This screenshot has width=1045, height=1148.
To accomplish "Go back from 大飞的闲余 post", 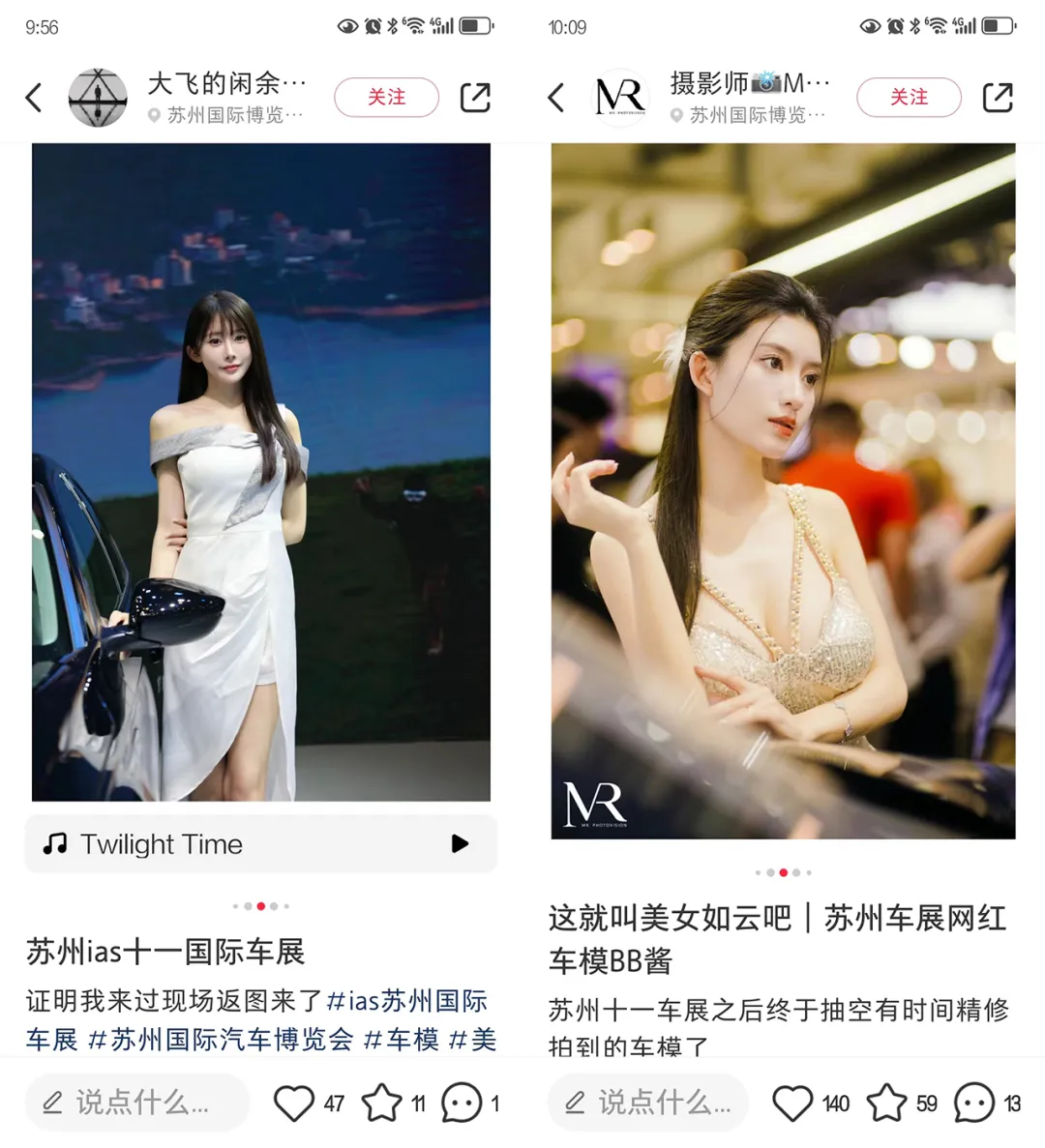I will [35, 97].
